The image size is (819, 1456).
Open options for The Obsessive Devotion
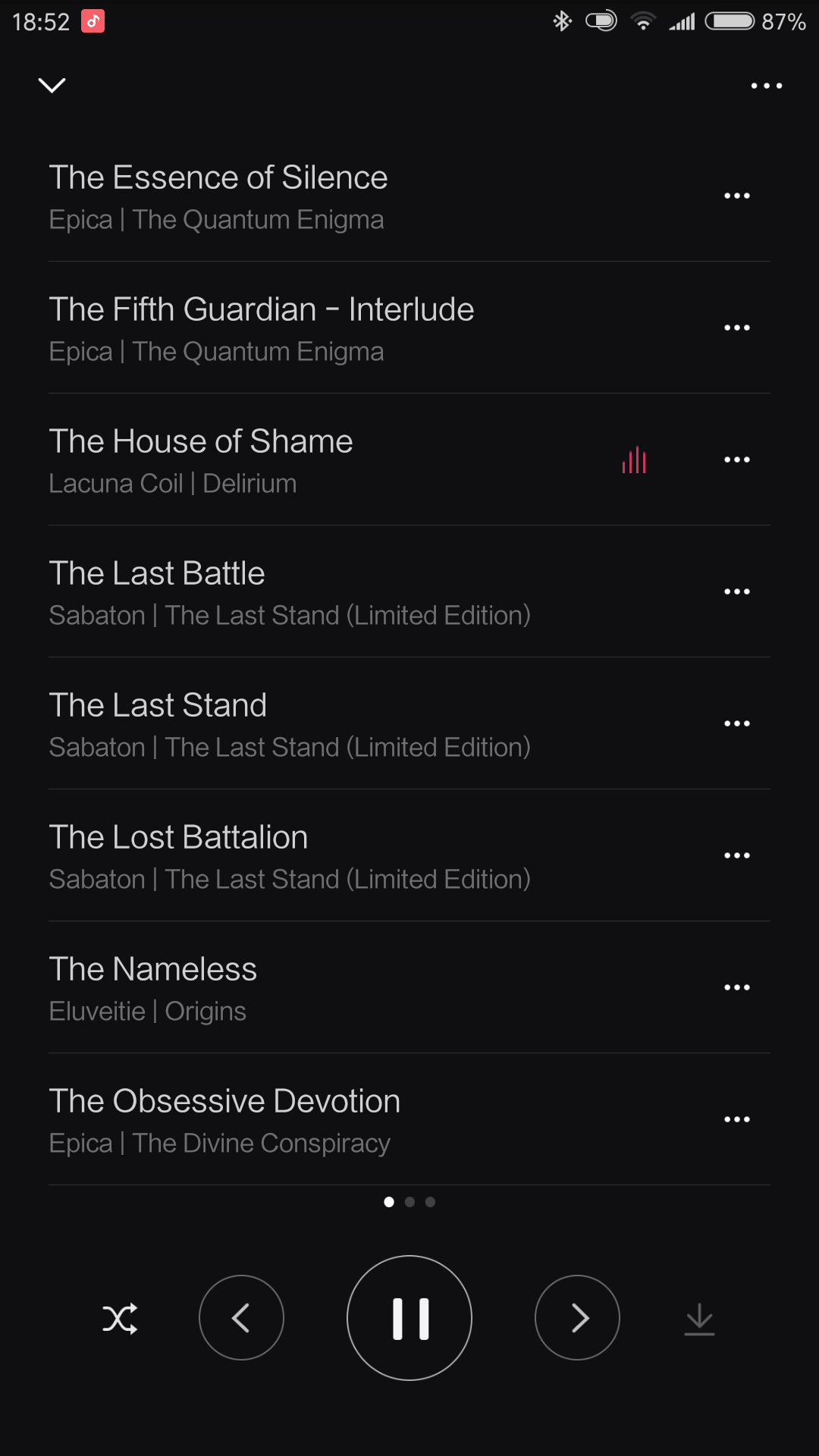point(736,1119)
